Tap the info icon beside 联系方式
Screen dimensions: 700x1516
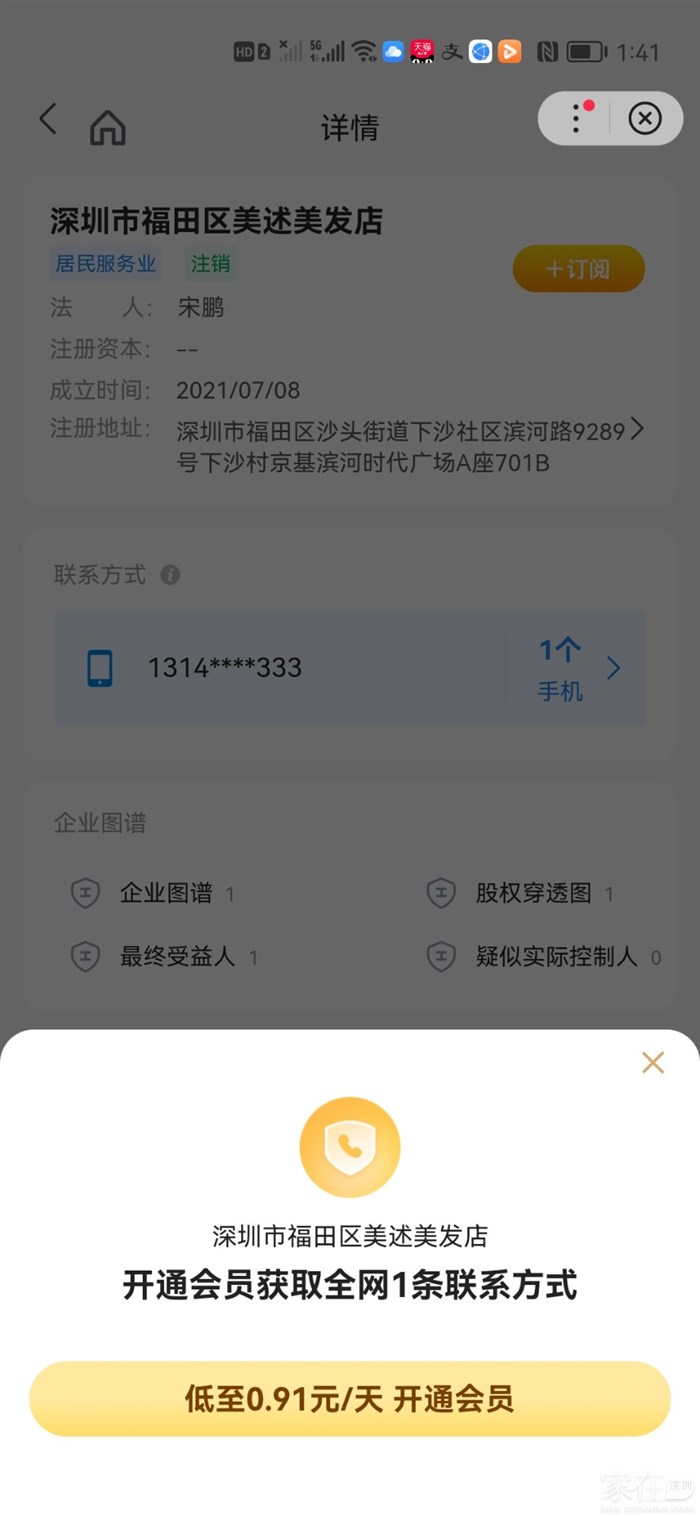point(171,575)
